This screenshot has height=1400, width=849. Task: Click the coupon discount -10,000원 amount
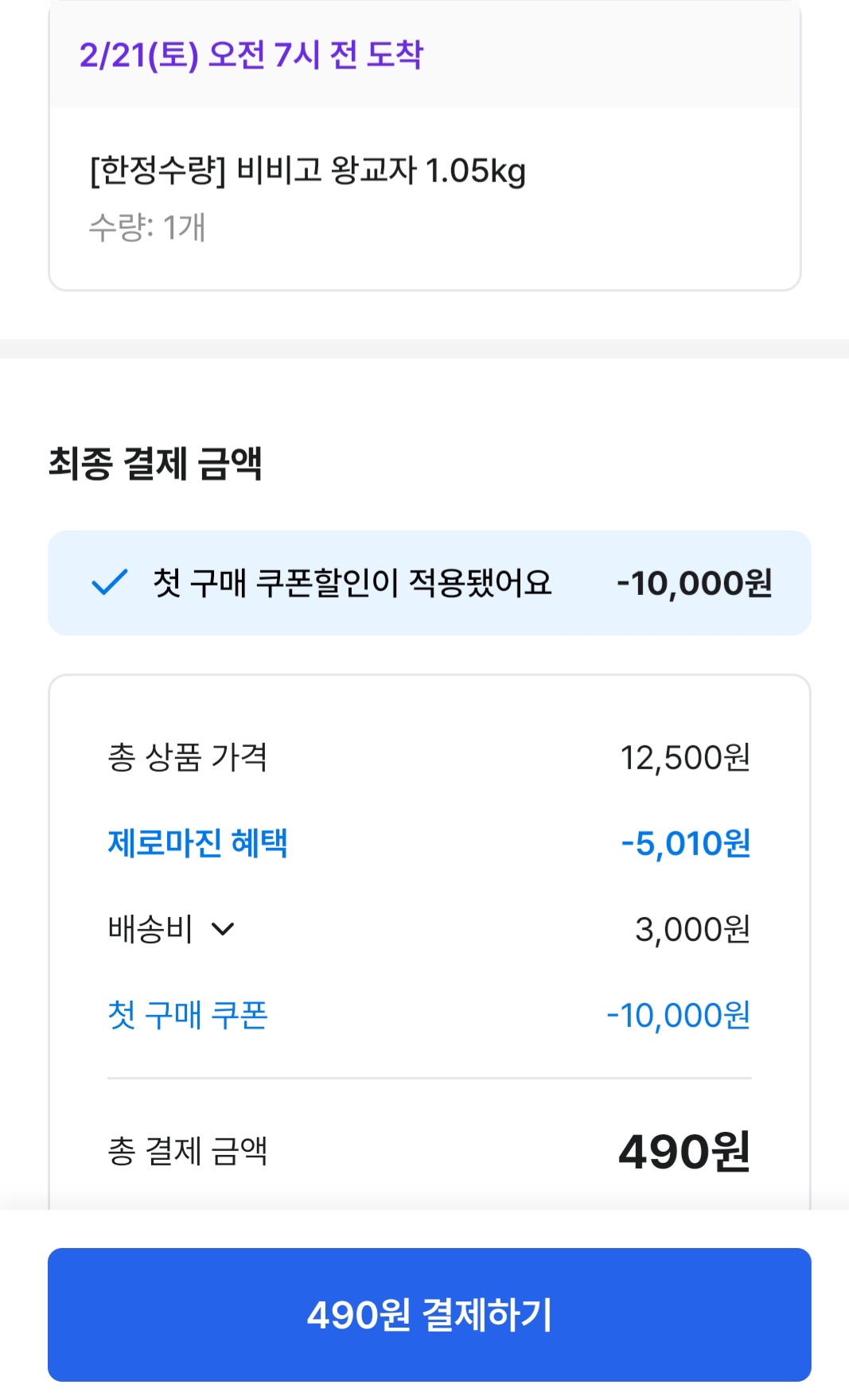(x=678, y=1016)
